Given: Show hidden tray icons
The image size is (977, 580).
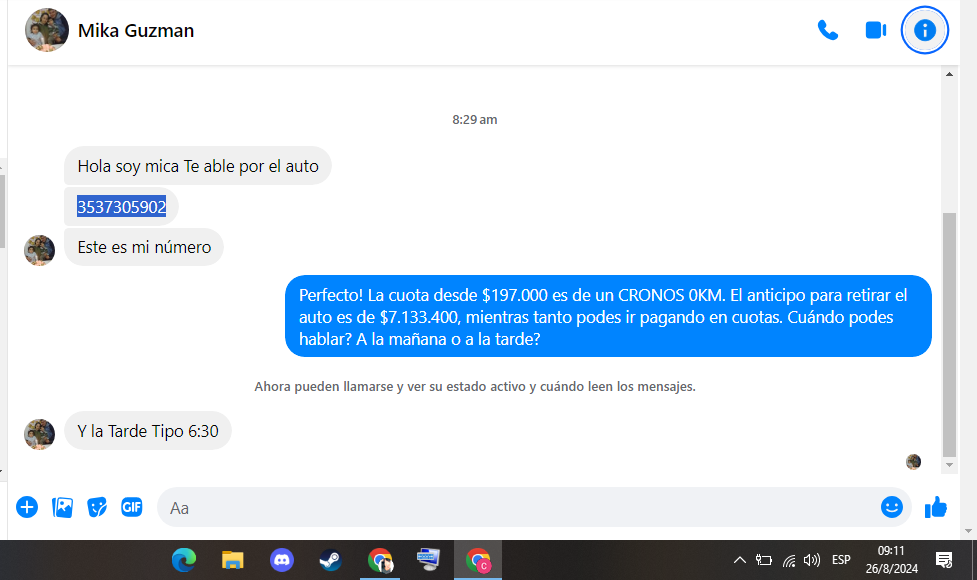Looking at the screenshot, I should (740, 560).
